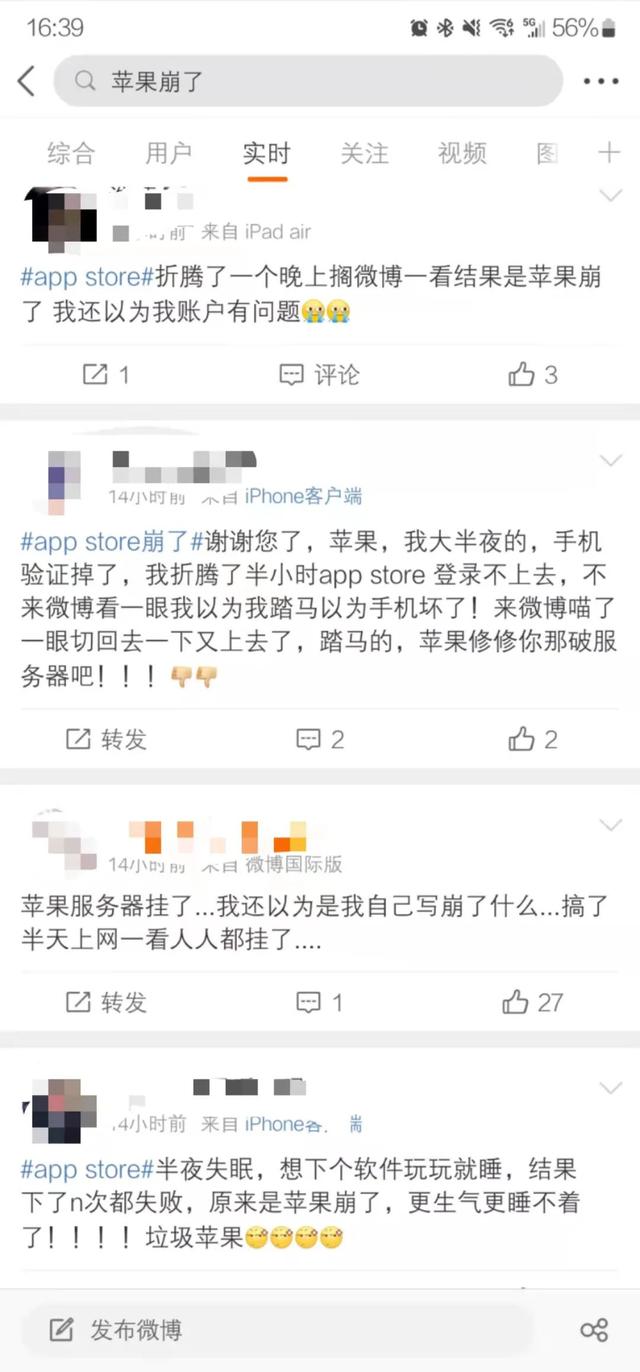The width and height of the screenshot is (640, 1372).
Task: Open comments on the iPhone客户端 post
Action: (320, 739)
